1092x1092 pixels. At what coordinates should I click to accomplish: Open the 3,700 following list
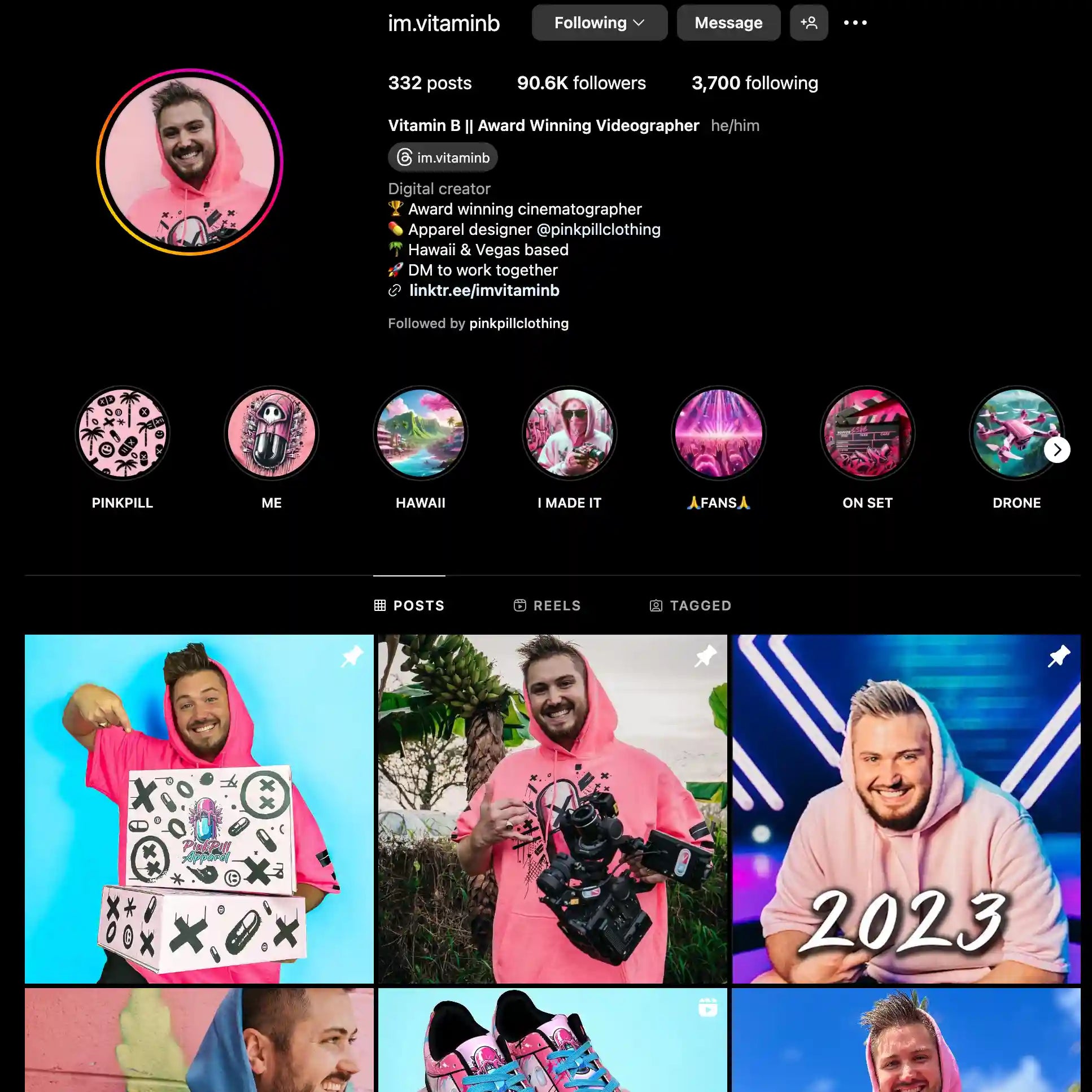754,83
